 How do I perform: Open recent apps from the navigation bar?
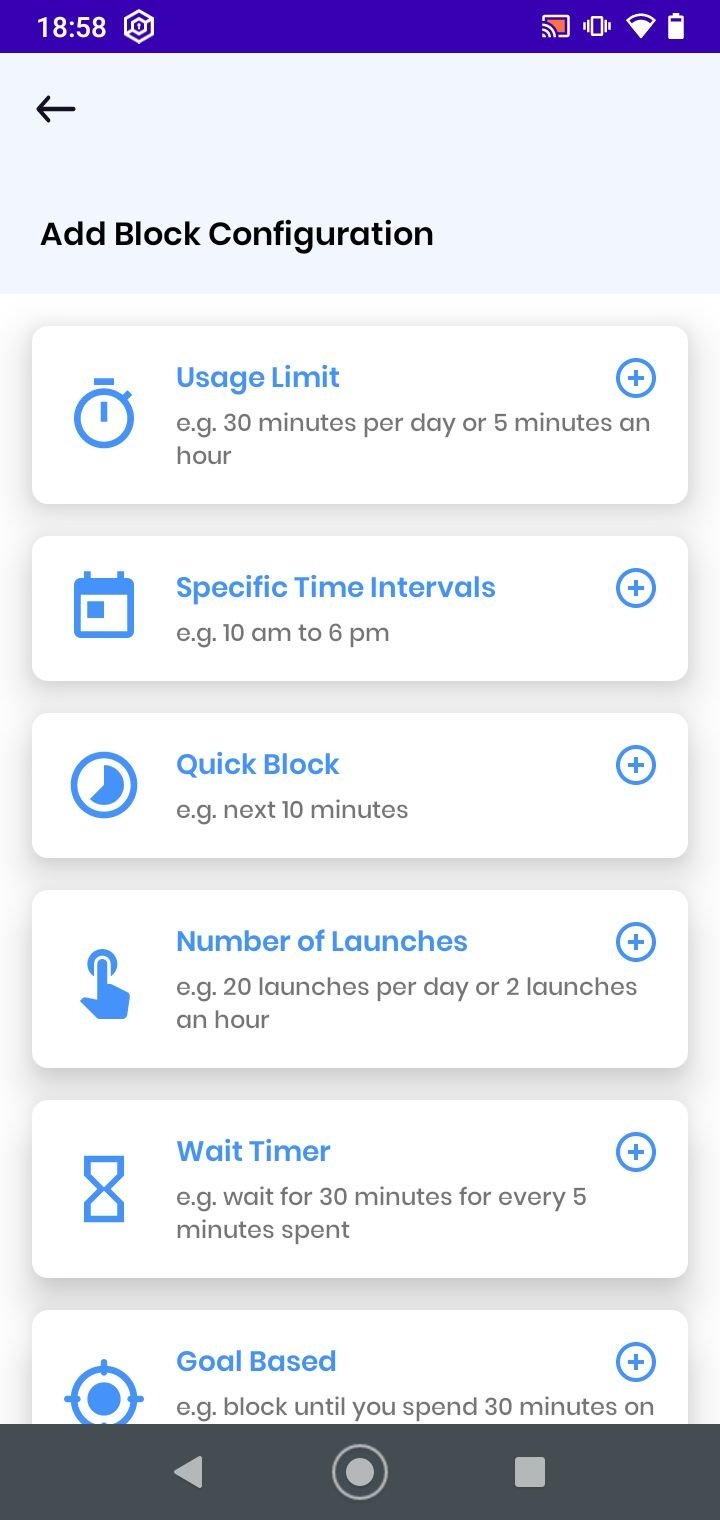click(529, 1472)
